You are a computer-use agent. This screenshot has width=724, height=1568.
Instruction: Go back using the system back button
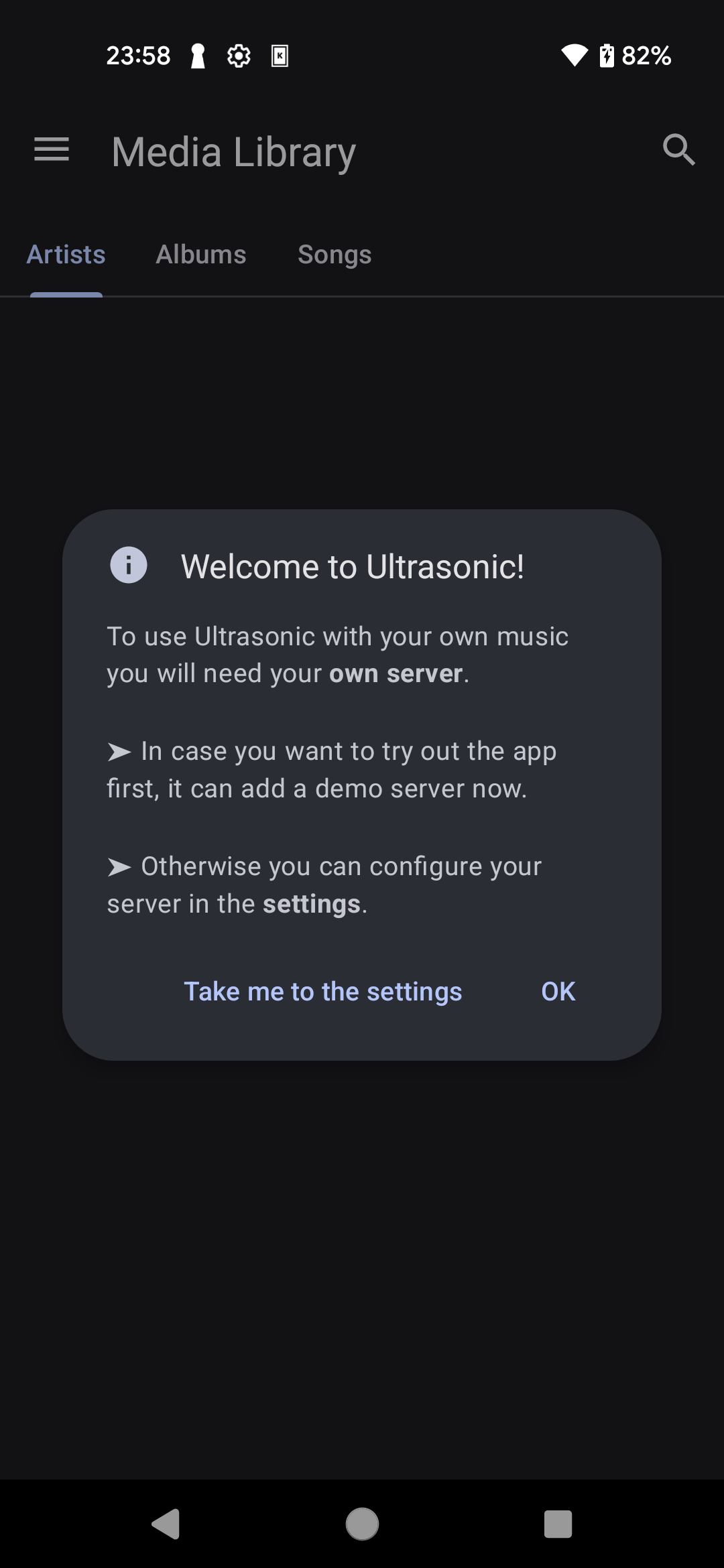coord(166,1524)
